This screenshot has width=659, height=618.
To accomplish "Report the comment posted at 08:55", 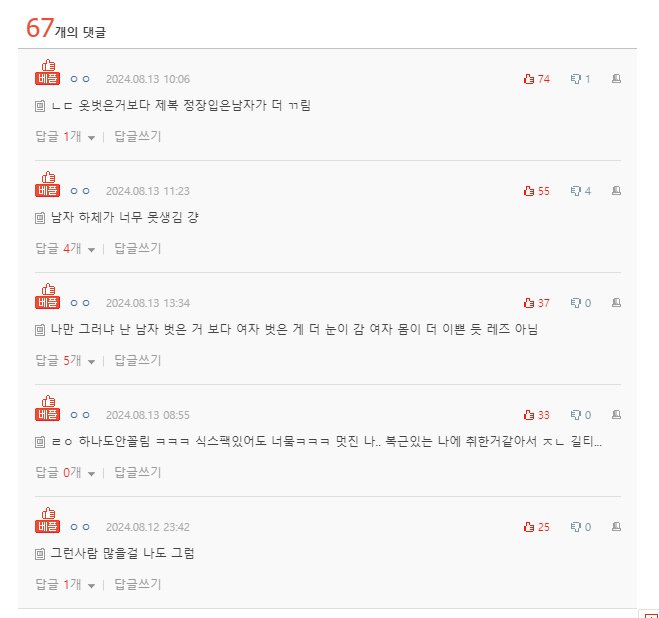I will 616,415.
